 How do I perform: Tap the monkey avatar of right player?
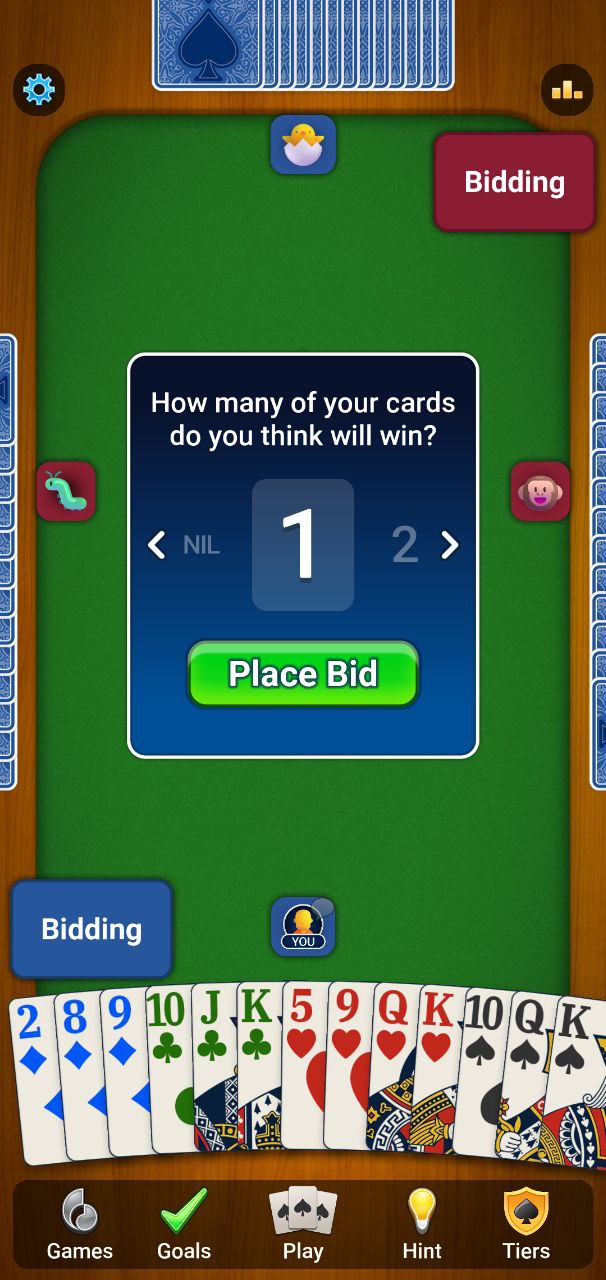pos(540,491)
